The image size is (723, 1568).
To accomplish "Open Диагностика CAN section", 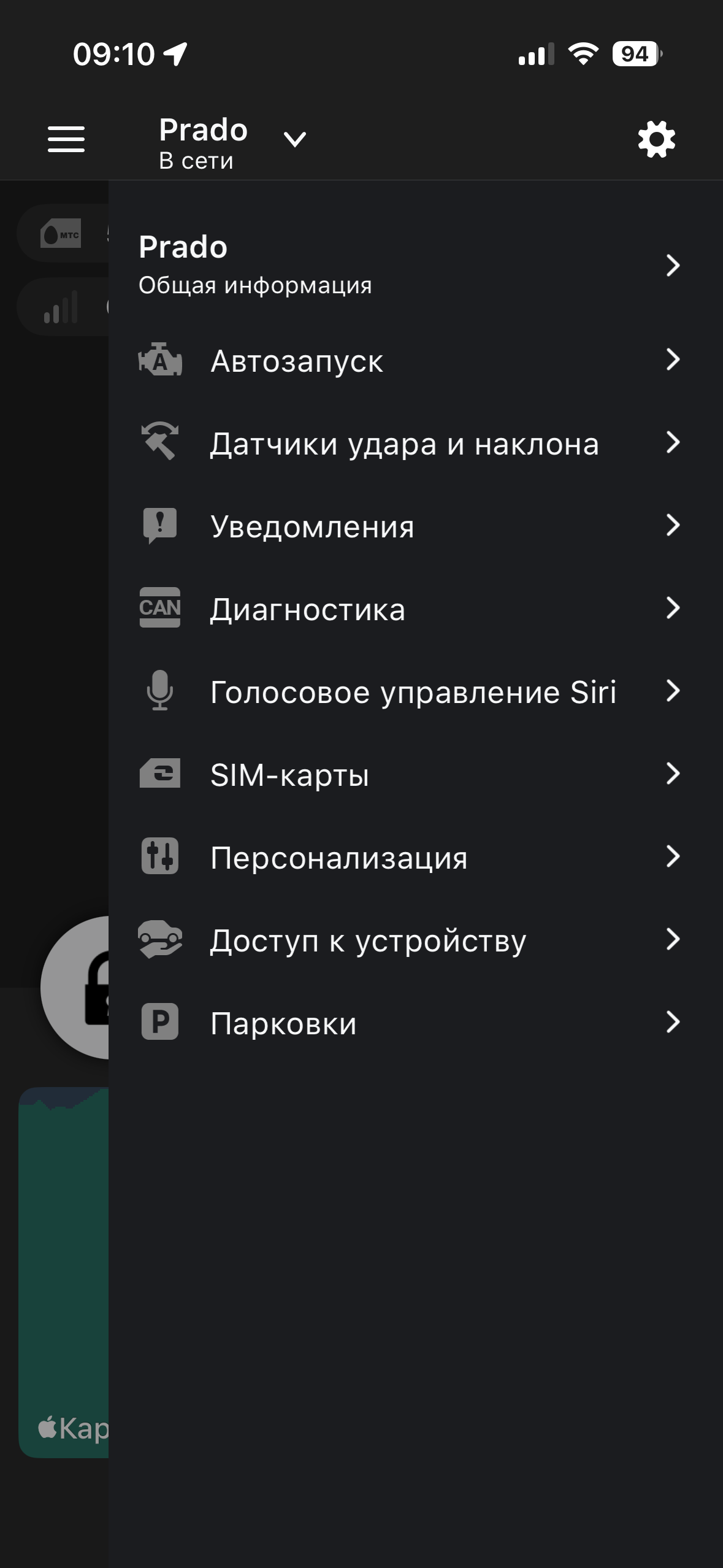I will pos(409,609).
